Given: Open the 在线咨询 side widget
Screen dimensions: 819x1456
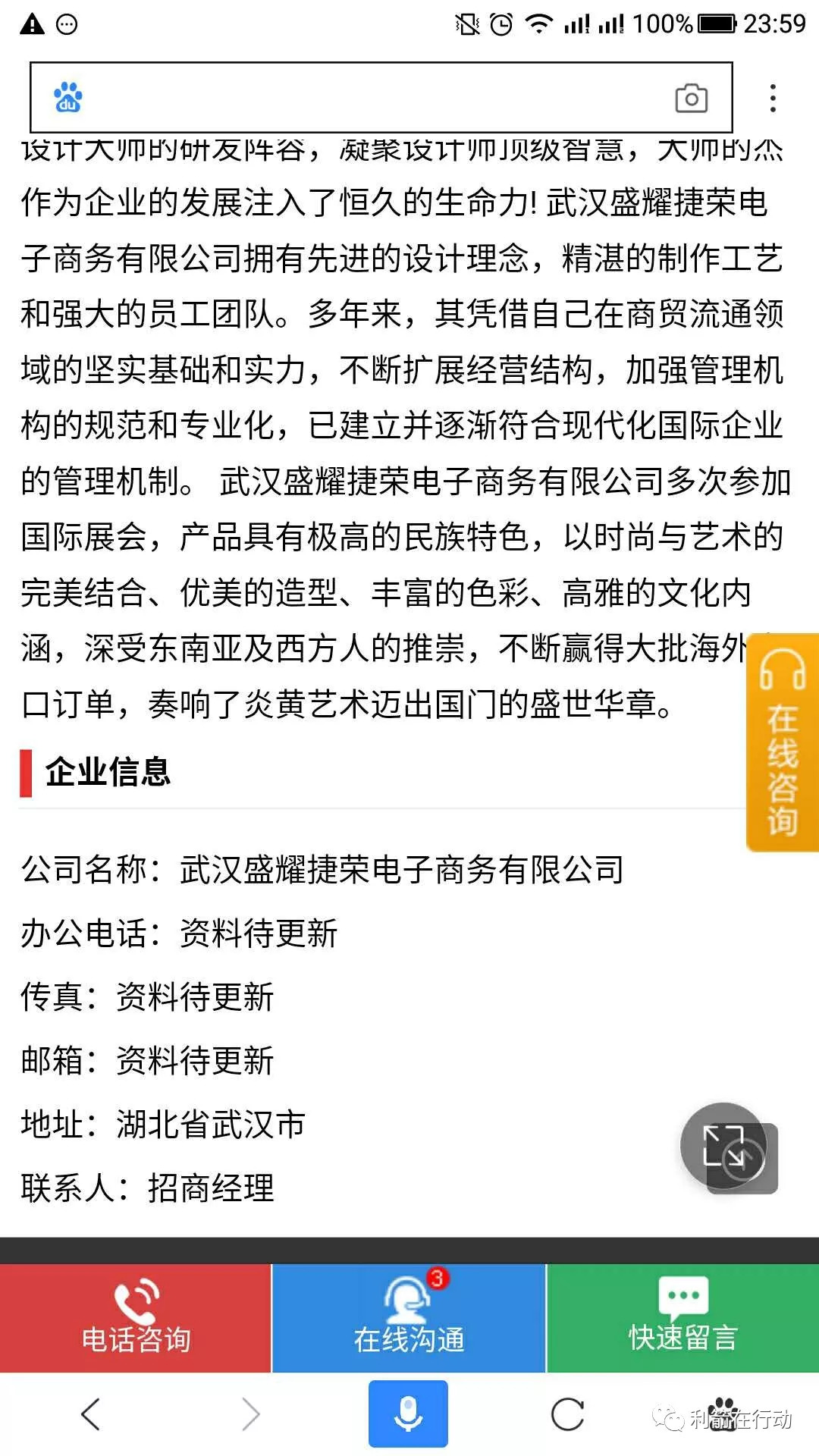Looking at the screenshot, I should [783, 743].
